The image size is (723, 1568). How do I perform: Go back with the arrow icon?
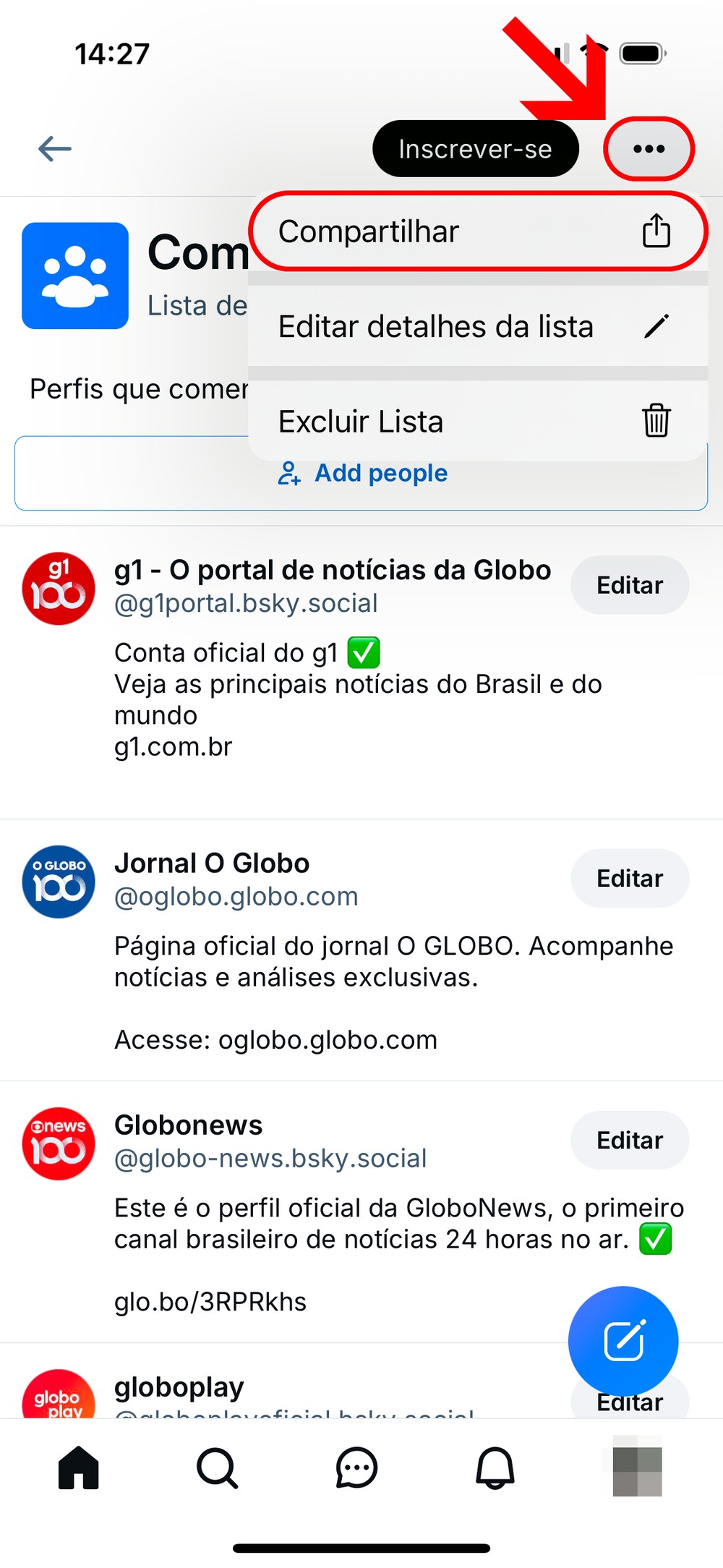pos(55,149)
